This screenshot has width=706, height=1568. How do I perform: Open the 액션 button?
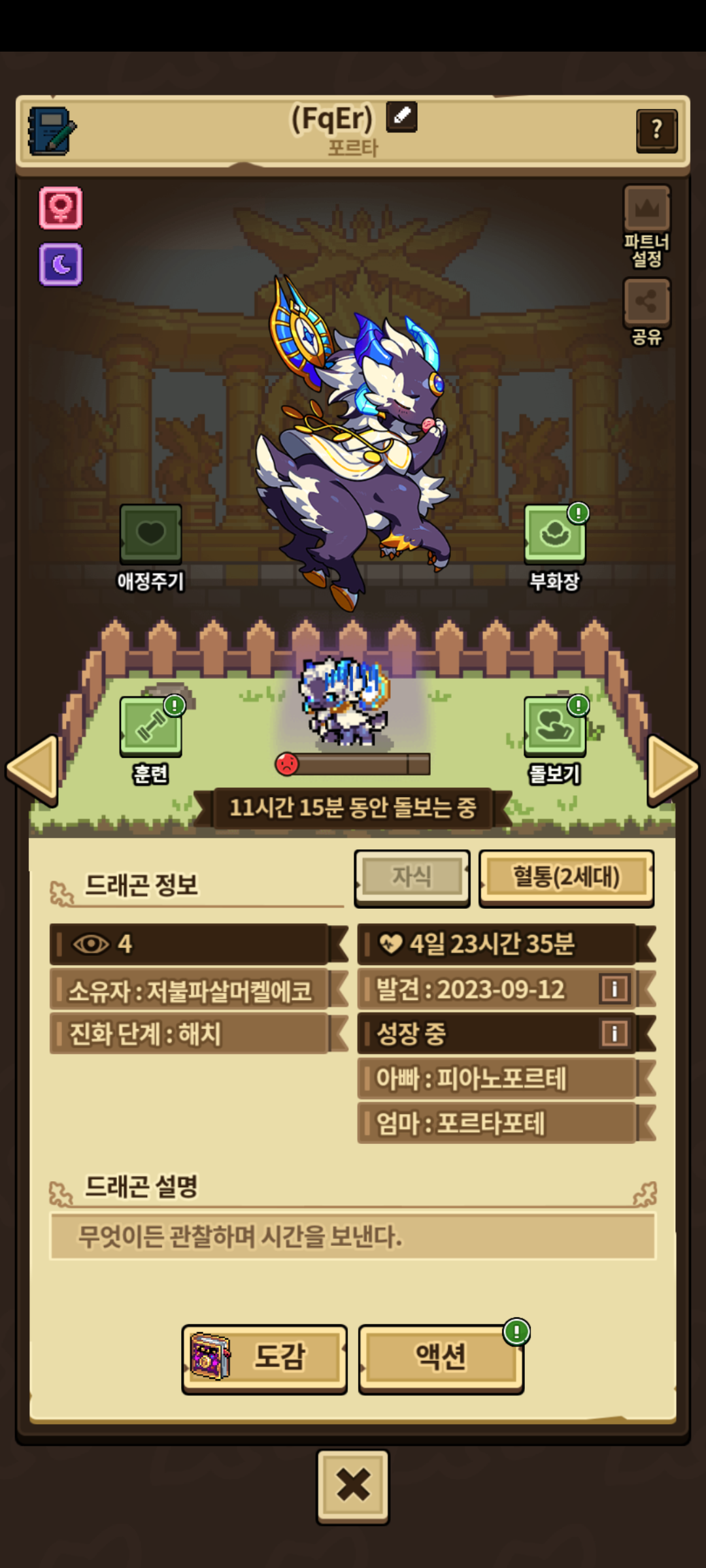pyautogui.click(x=441, y=1358)
